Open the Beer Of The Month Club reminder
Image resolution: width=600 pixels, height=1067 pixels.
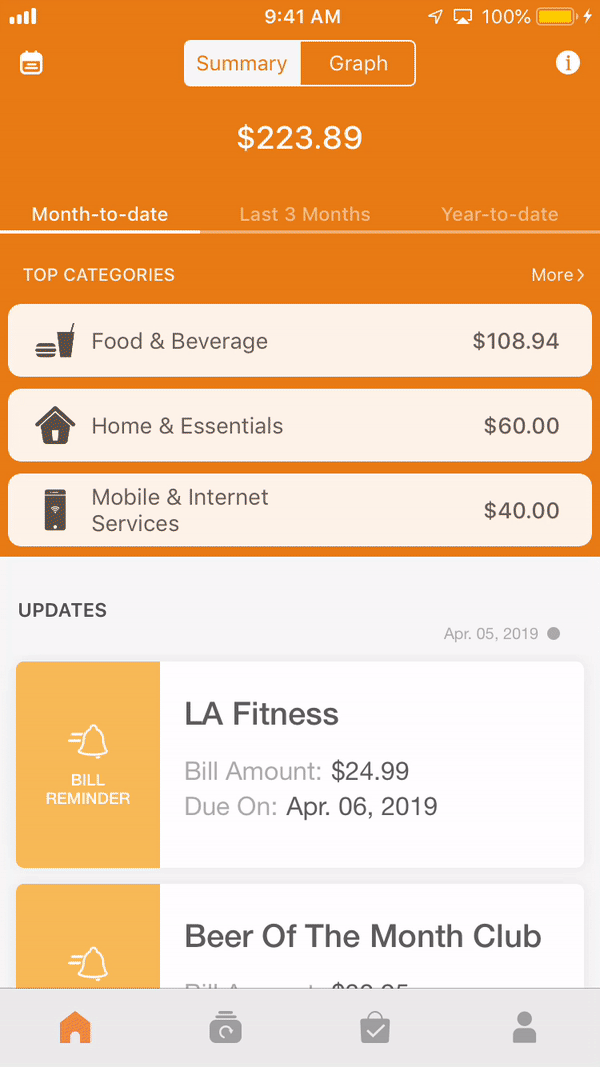coord(300,936)
